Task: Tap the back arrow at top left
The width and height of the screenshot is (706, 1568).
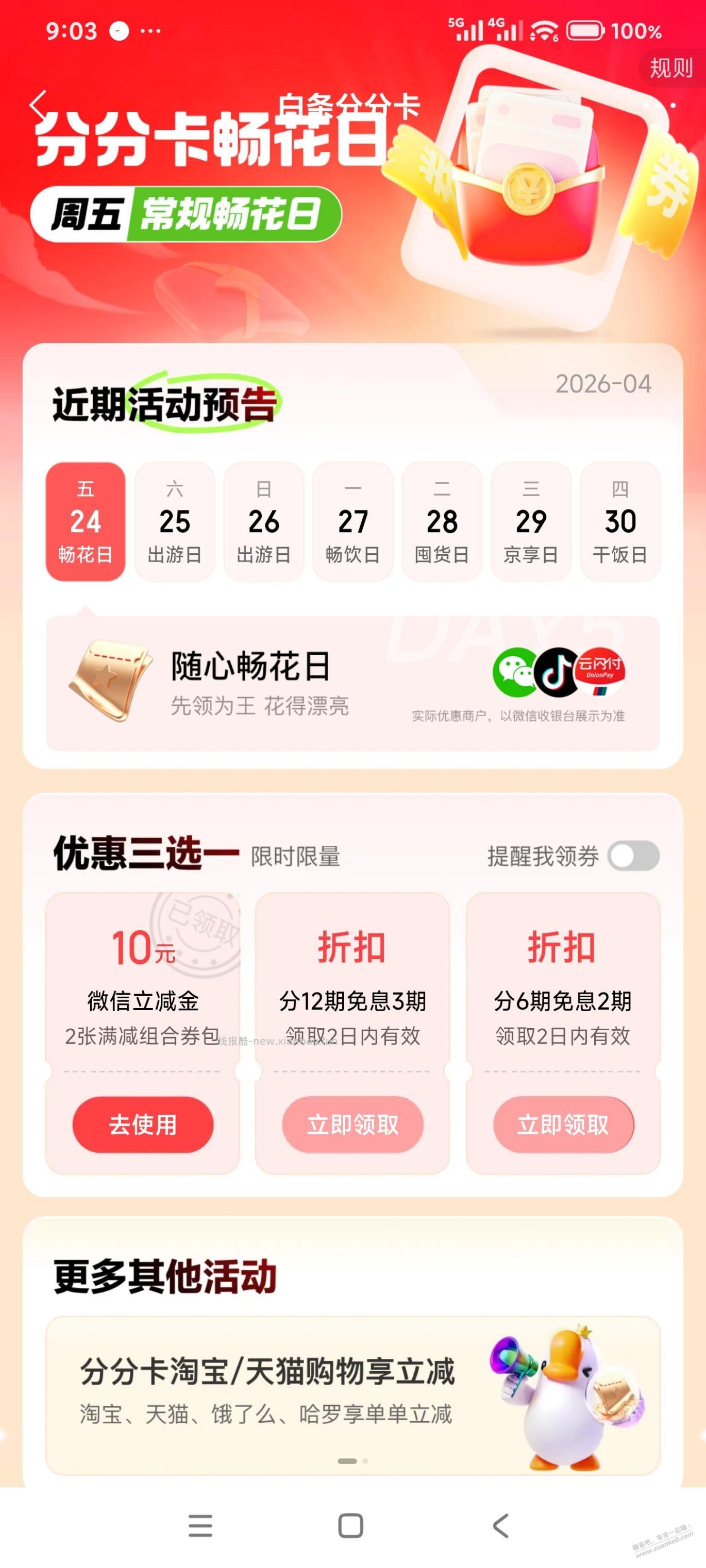Action: (38, 105)
